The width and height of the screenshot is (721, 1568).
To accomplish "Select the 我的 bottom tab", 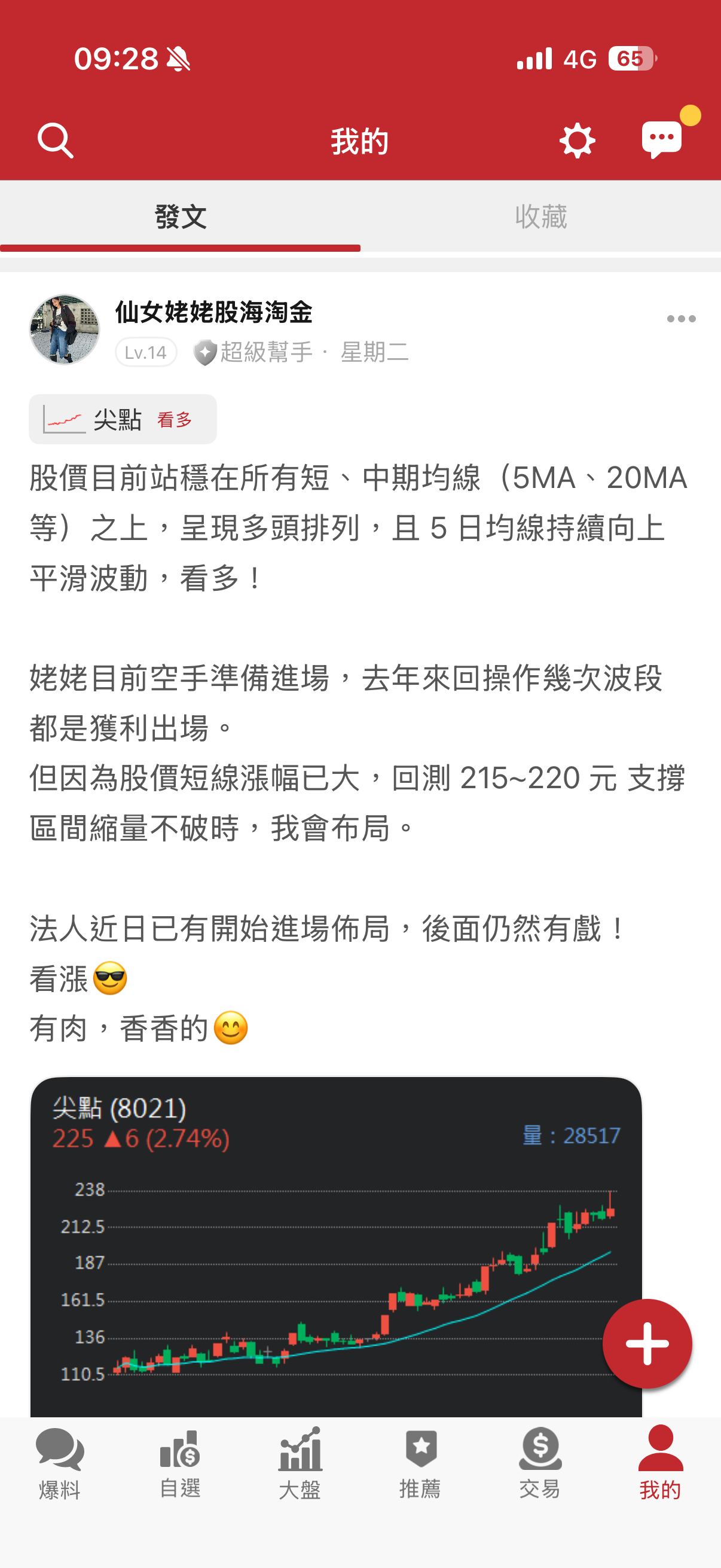I will (x=660, y=1464).
